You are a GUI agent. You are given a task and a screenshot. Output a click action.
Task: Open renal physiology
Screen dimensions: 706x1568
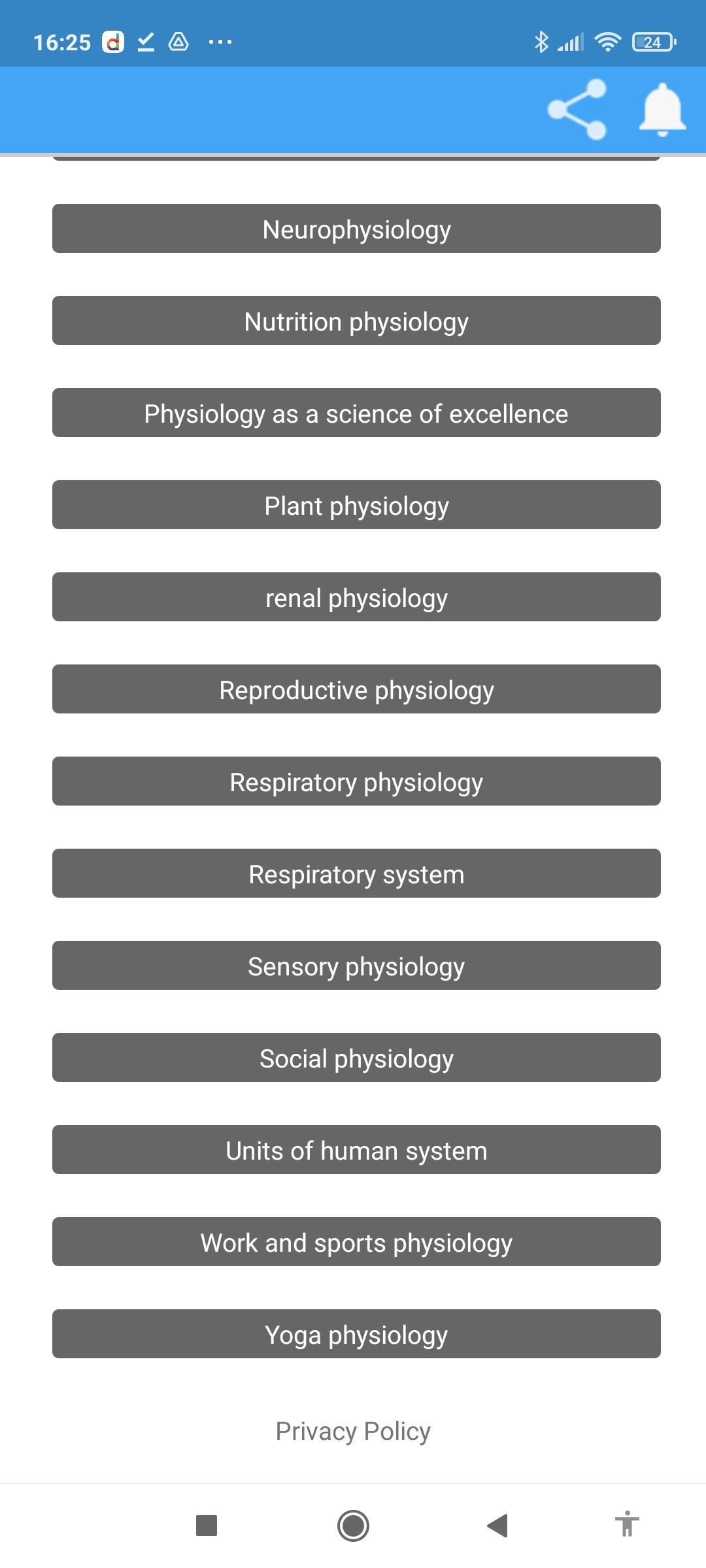point(356,597)
